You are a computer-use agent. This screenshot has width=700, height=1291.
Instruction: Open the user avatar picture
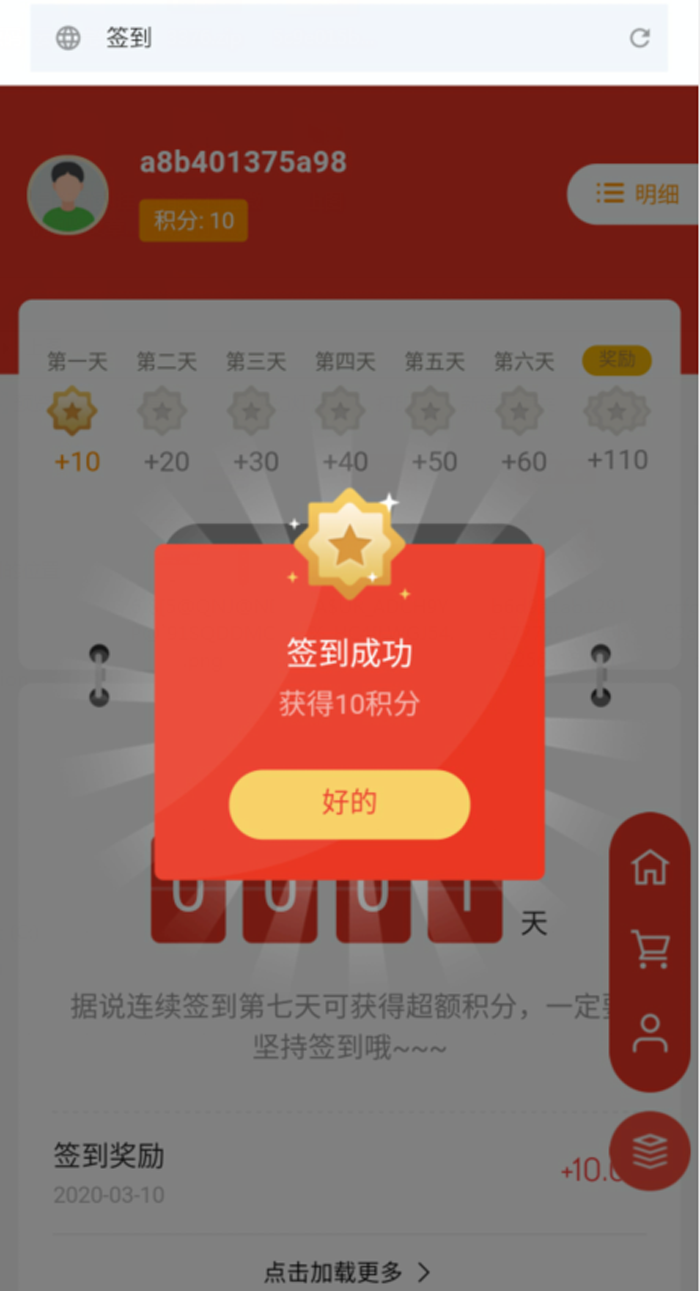67,195
